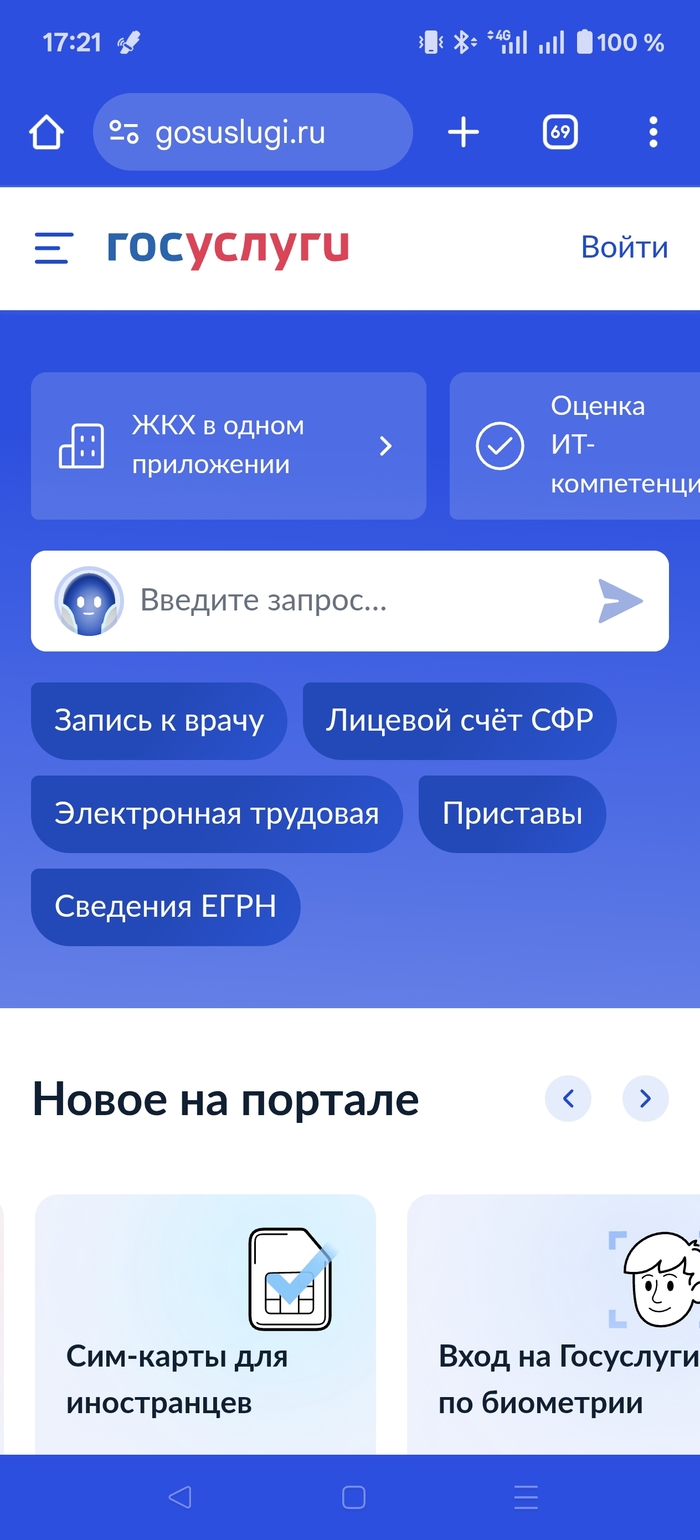Screen dimensions: 700x1540
Task: Open Приставы quick chip
Action: tap(512, 814)
